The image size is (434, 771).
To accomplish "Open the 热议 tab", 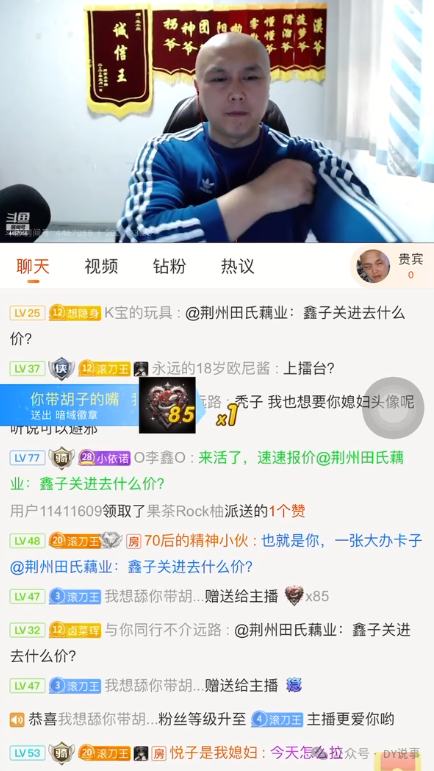I will (237, 266).
